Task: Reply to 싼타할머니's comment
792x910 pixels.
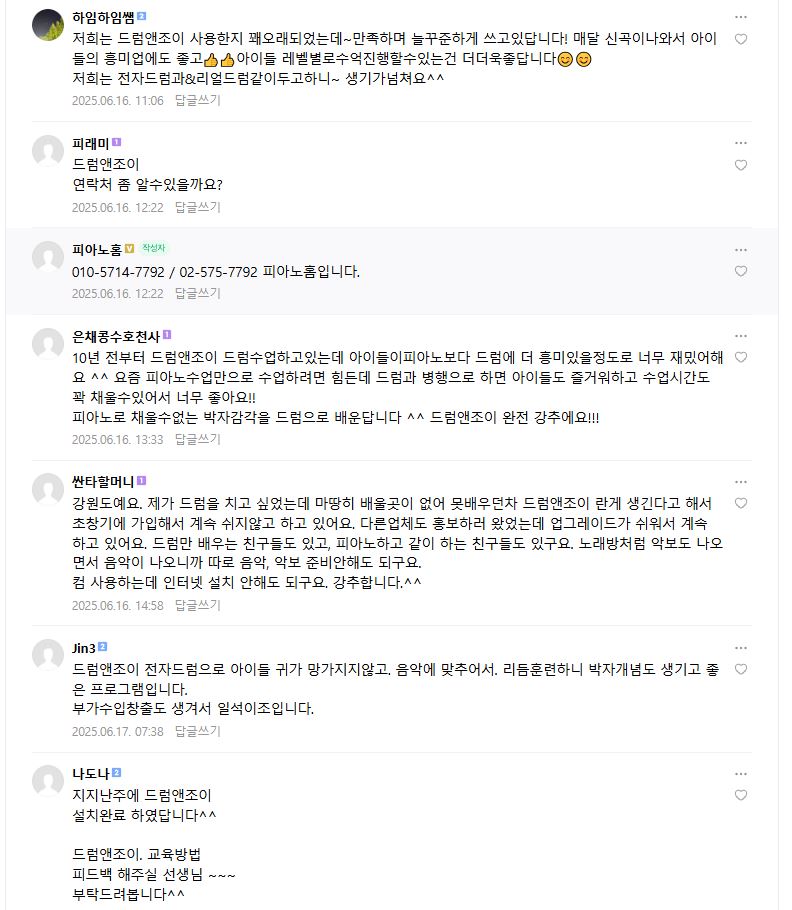Action: (x=197, y=605)
